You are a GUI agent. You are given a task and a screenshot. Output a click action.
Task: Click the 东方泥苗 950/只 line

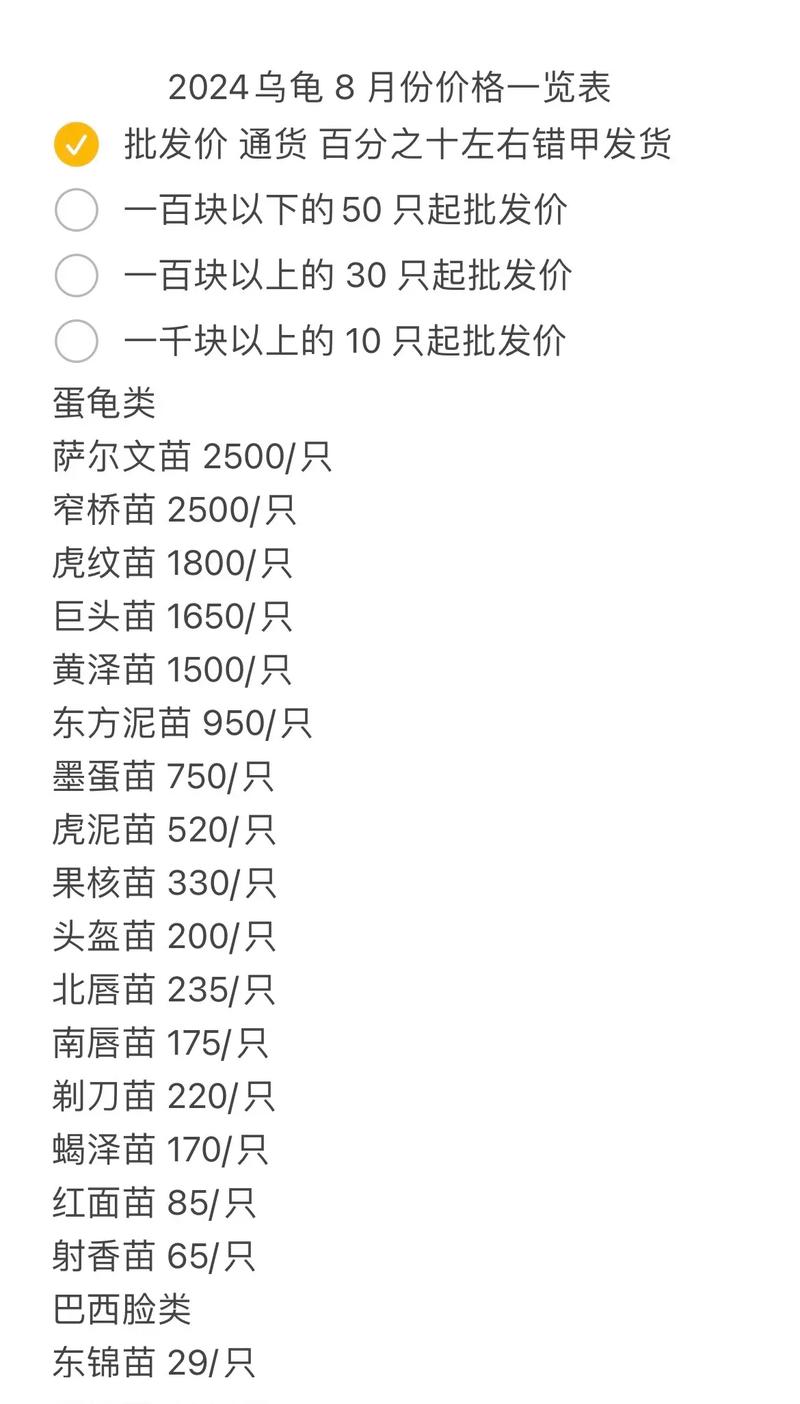coord(185,724)
